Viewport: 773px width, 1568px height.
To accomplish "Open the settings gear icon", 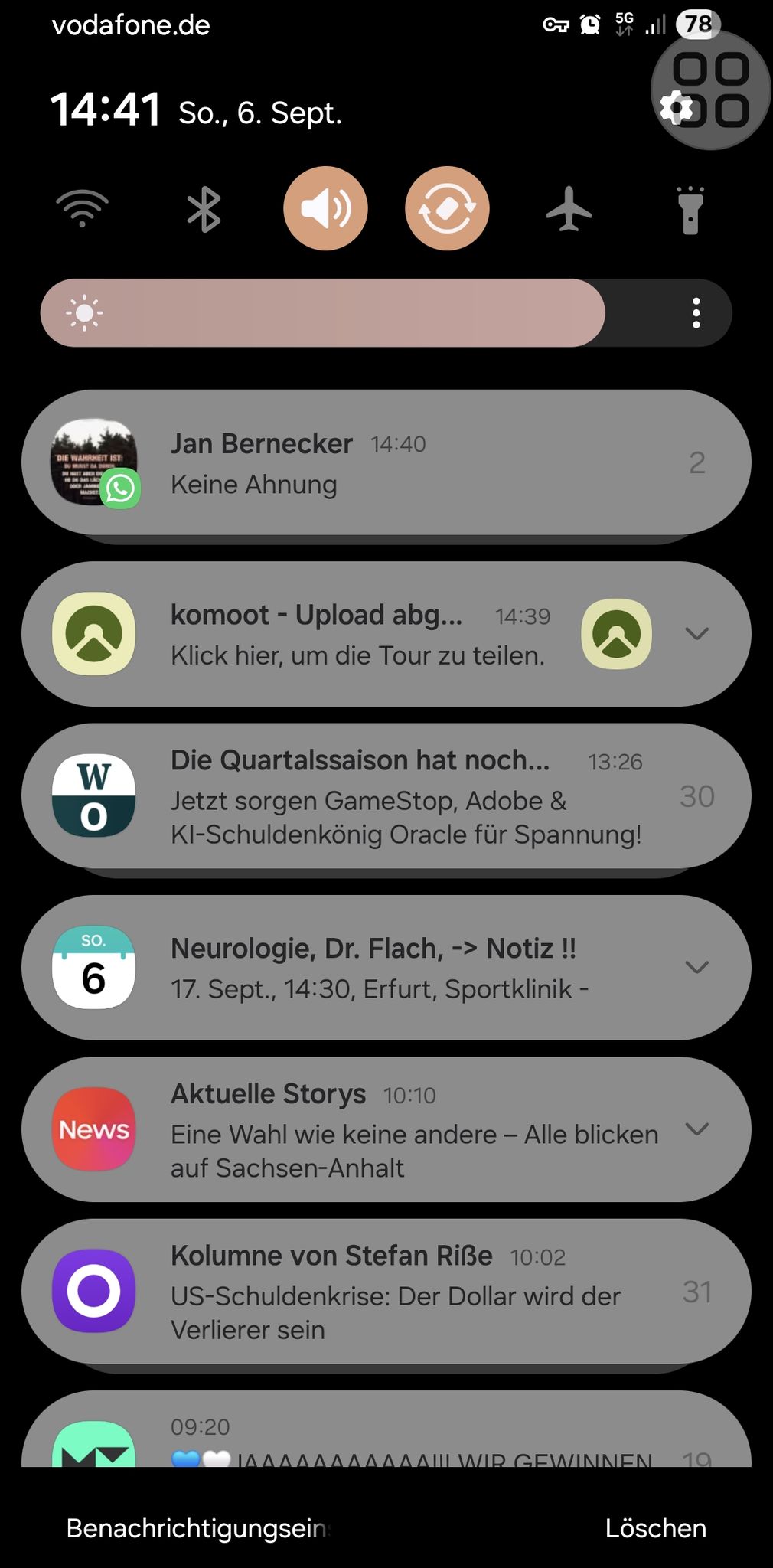I will [677, 108].
